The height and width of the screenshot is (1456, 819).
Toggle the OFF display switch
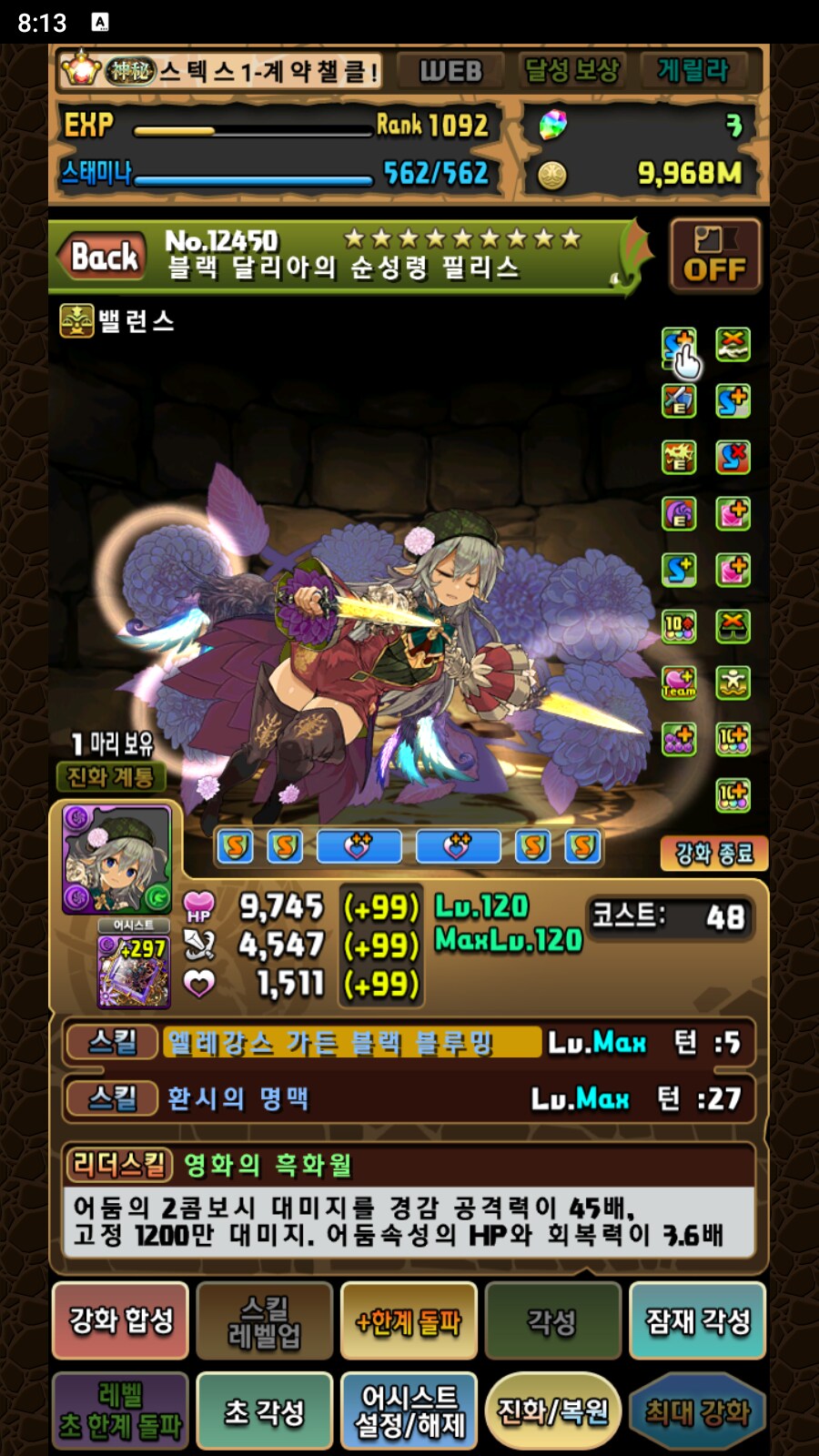714,256
